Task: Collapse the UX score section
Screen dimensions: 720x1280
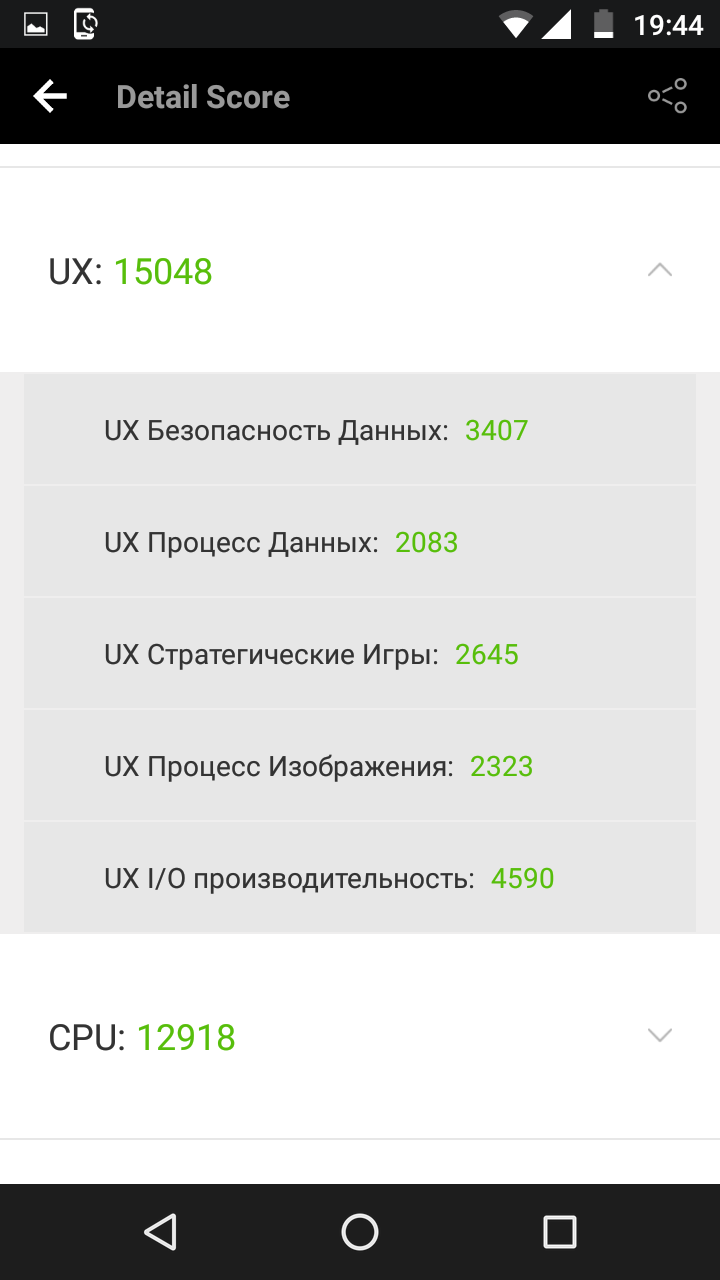Action: (660, 270)
